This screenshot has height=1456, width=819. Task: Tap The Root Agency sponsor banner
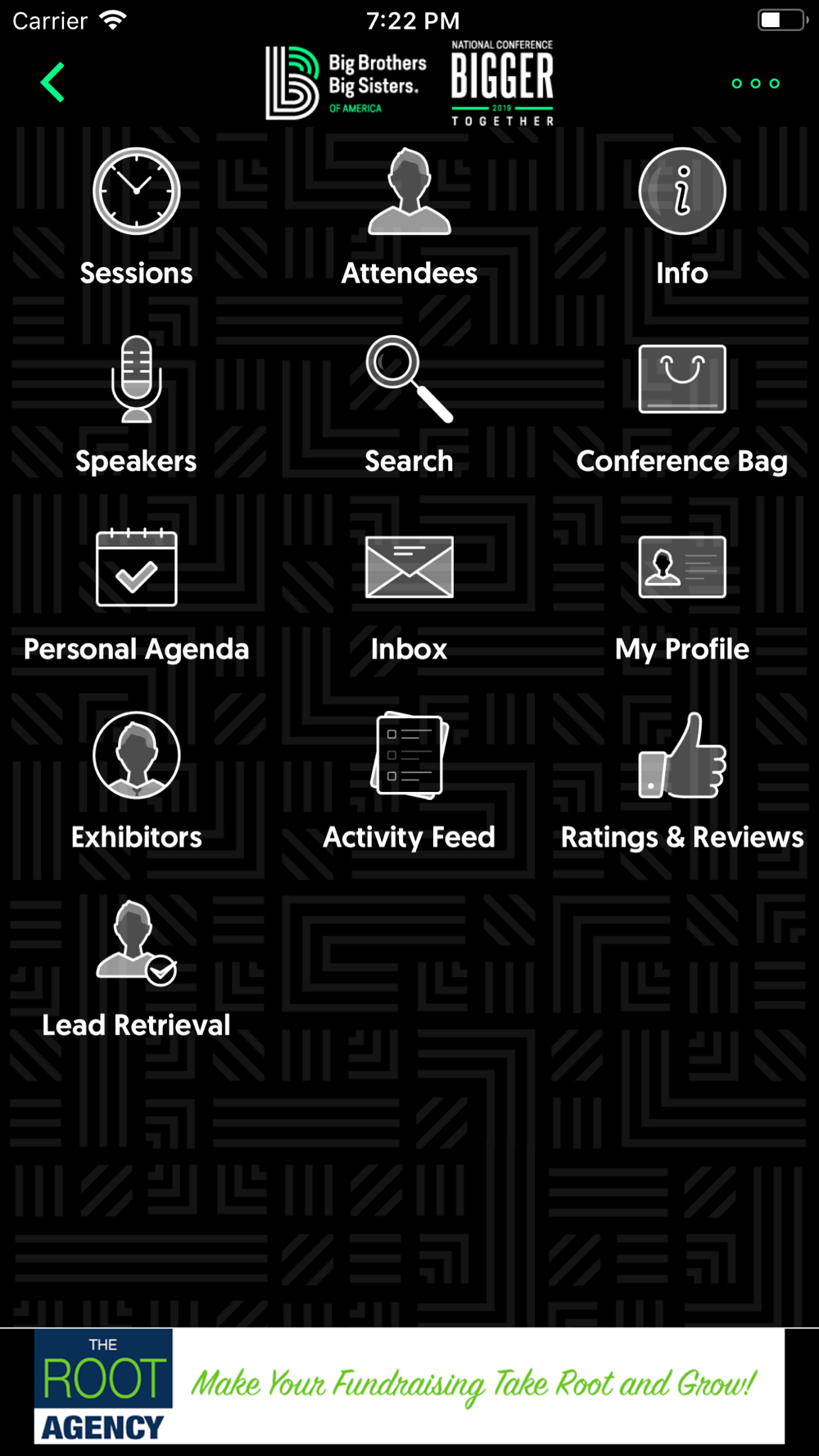409,1386
